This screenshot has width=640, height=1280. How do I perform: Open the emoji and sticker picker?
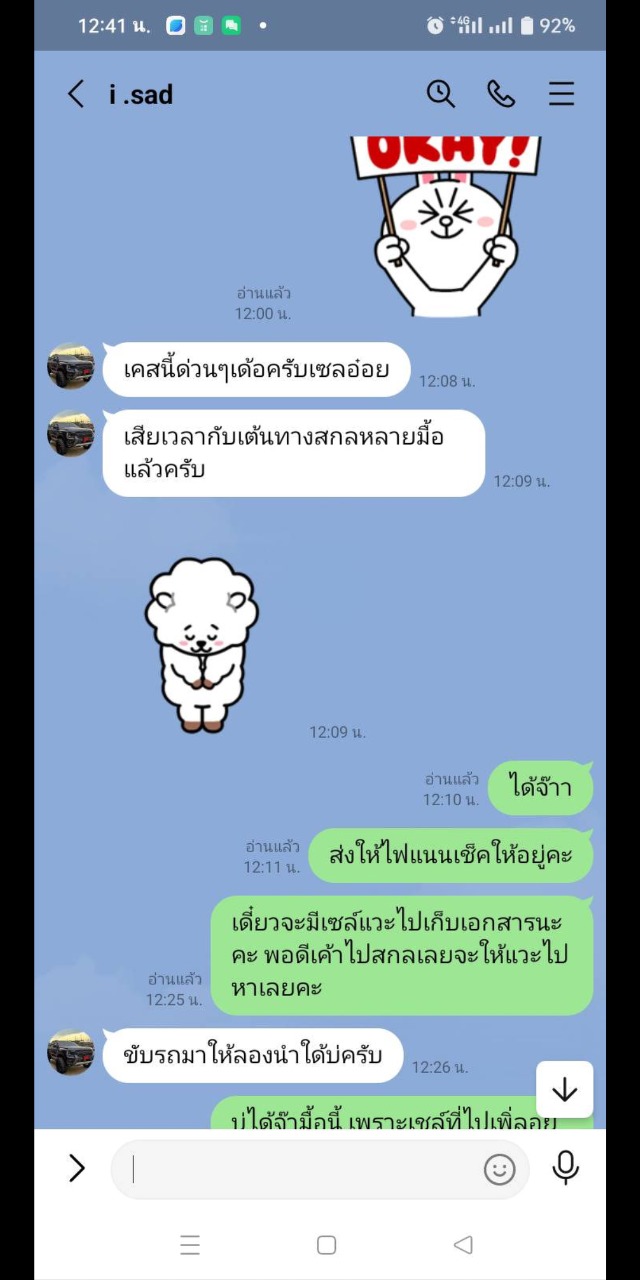tap(499, 1168)
